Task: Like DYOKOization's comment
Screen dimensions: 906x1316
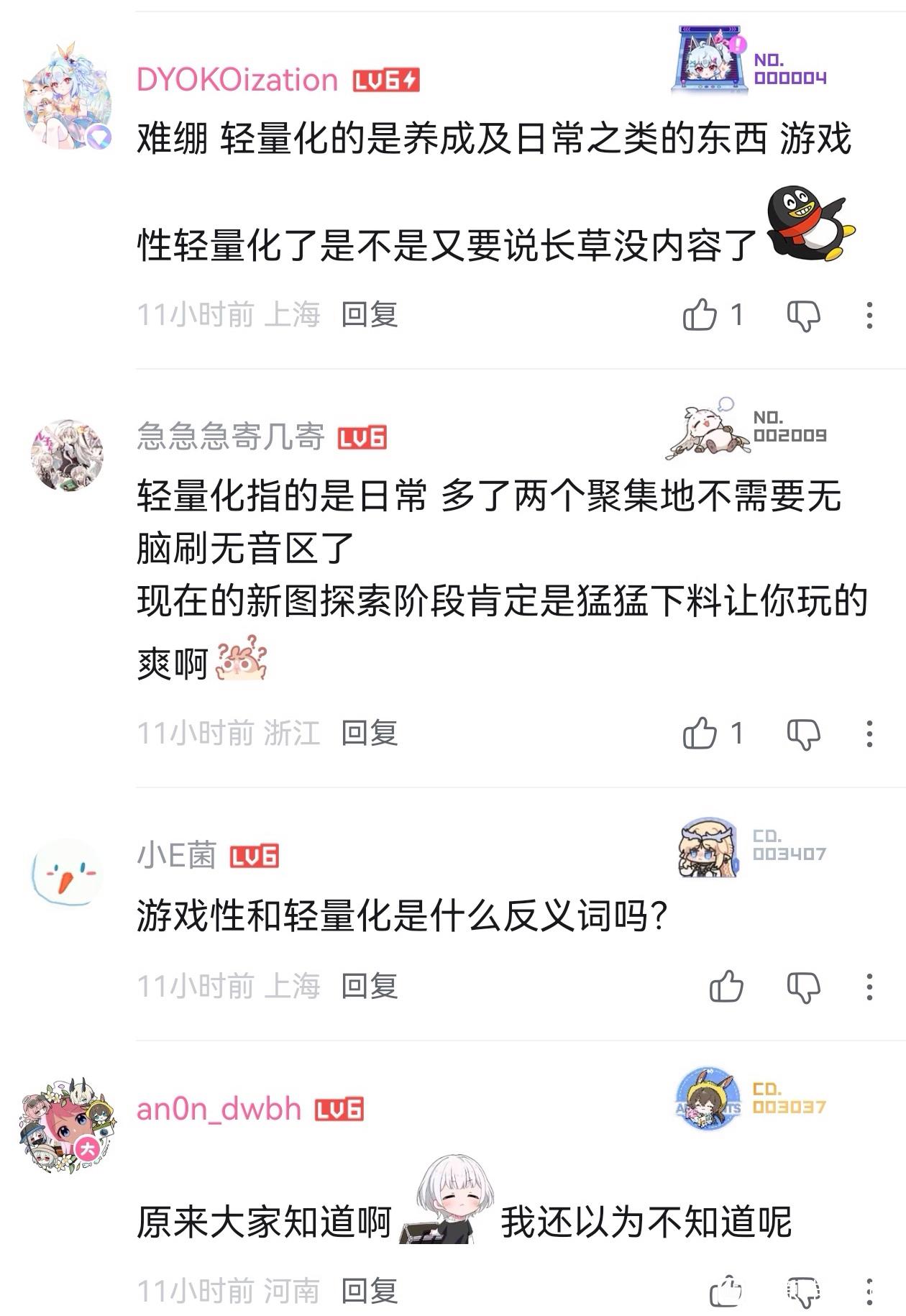Action: coord(700,315)
